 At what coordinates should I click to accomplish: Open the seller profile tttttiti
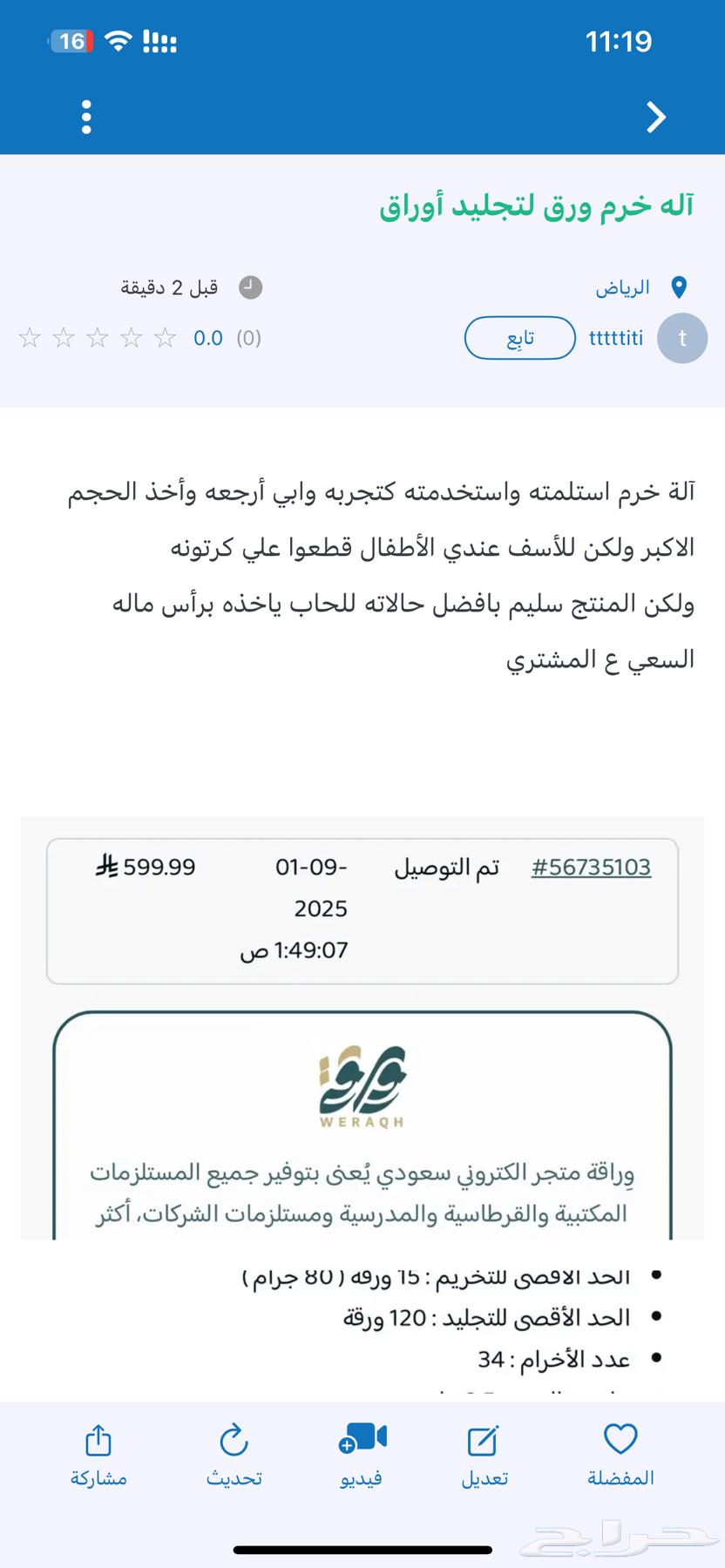click(x=616, y=338)
